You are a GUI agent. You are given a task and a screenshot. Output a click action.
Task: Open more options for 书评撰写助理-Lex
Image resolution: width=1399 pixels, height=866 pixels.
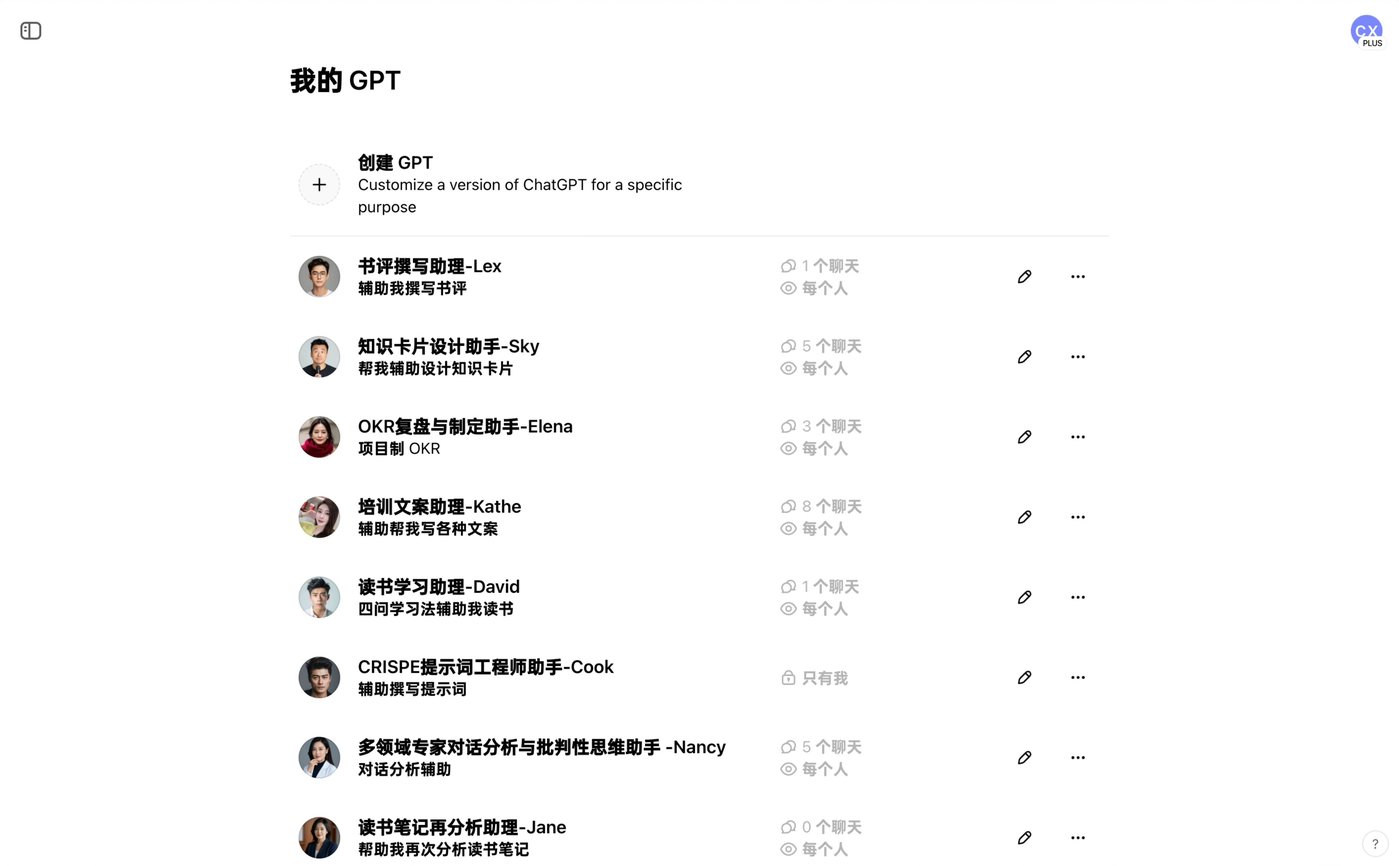(x=1077, y=277)
